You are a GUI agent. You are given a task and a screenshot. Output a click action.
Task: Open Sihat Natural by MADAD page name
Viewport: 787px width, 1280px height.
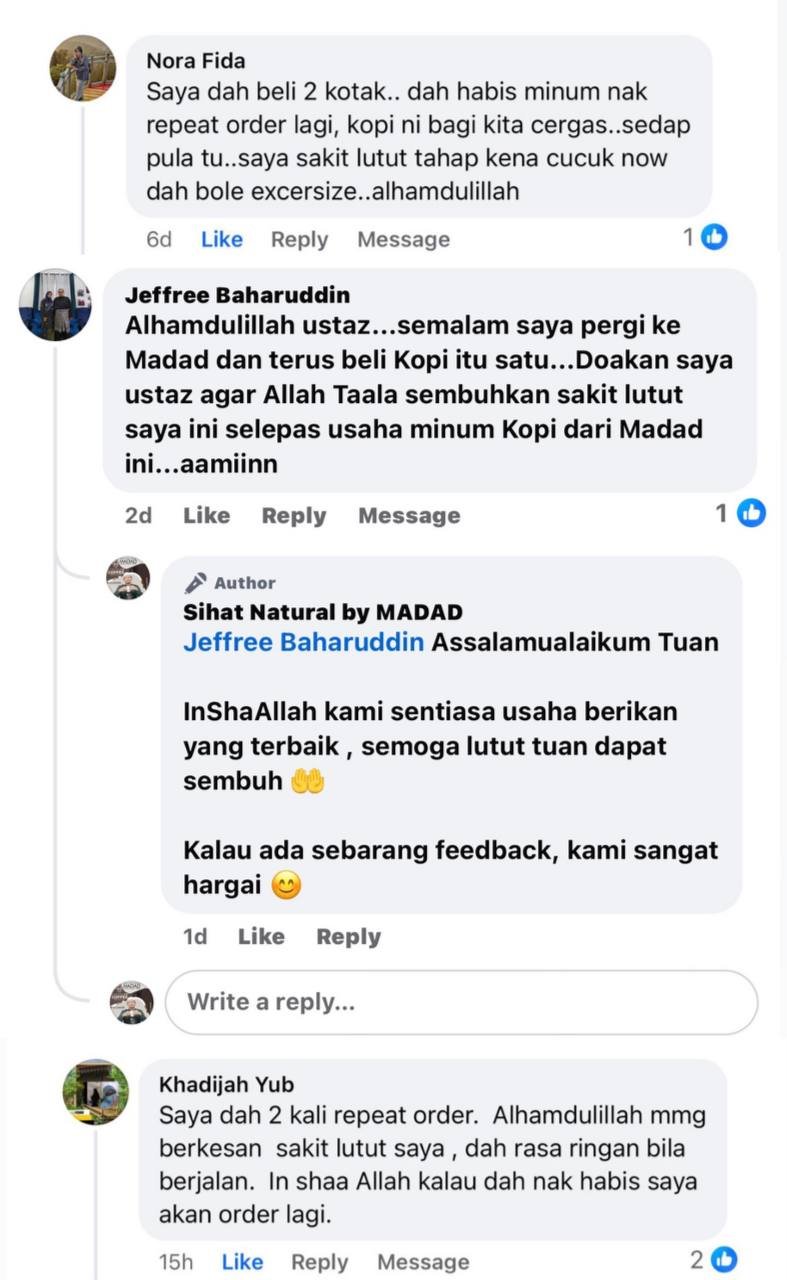(322, 612)
